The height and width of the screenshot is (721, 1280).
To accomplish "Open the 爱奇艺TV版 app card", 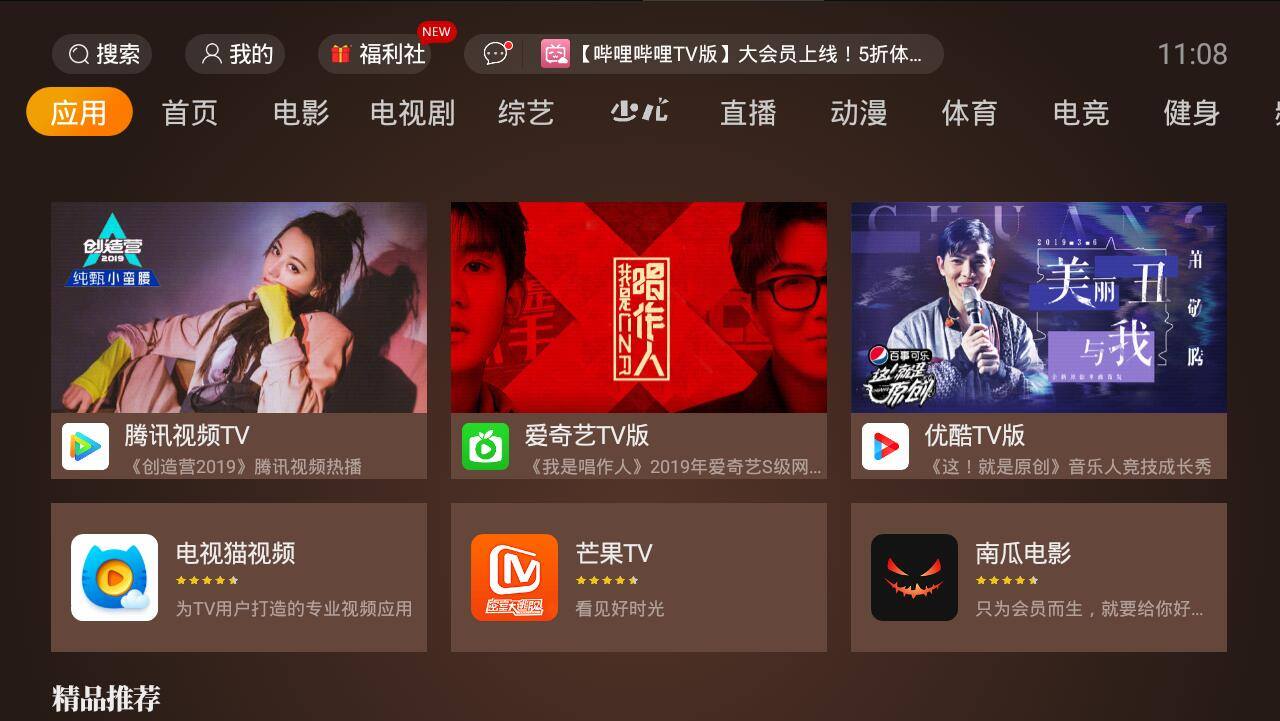I will click(639, 340).
